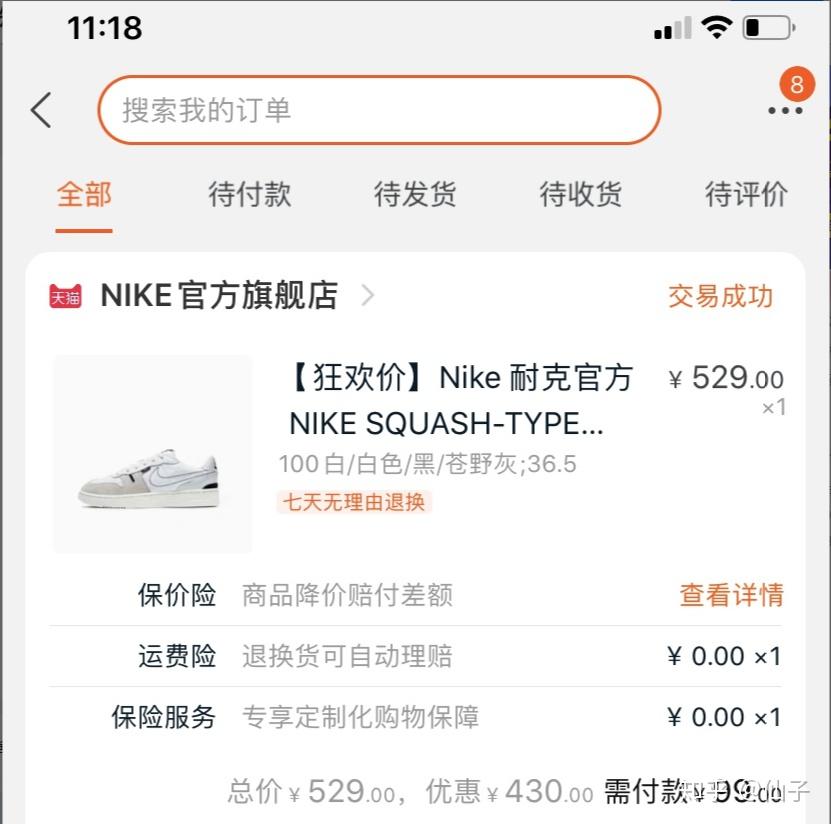Switch to the 全部 tab
Viewport: 831px width, 824px height.
click(84, 194)
